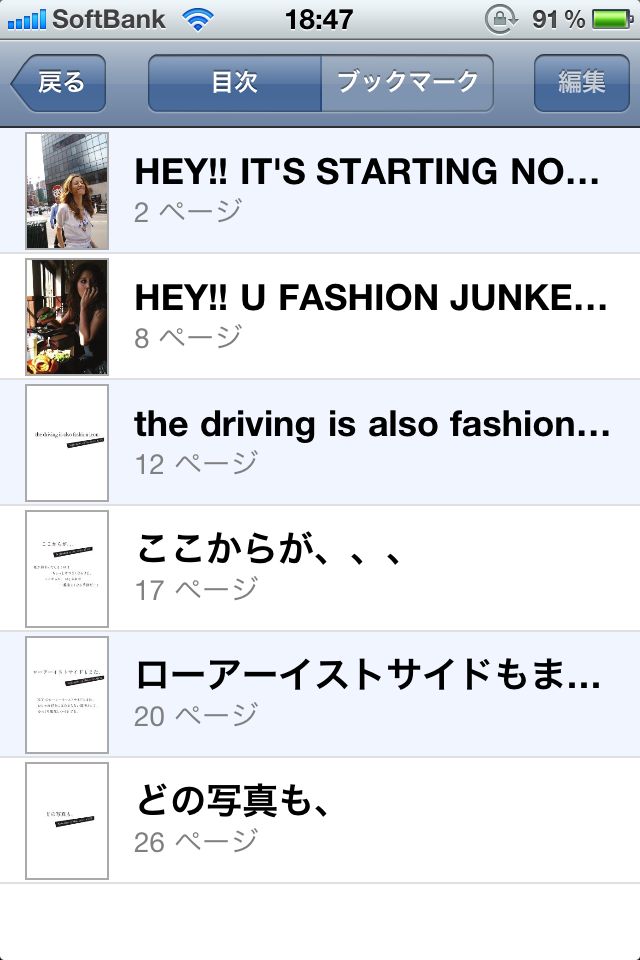This screenshot has width=640, height=960.
Task: Go to the ローアーイストサイドもま… chapter
Action: (368, 694)
